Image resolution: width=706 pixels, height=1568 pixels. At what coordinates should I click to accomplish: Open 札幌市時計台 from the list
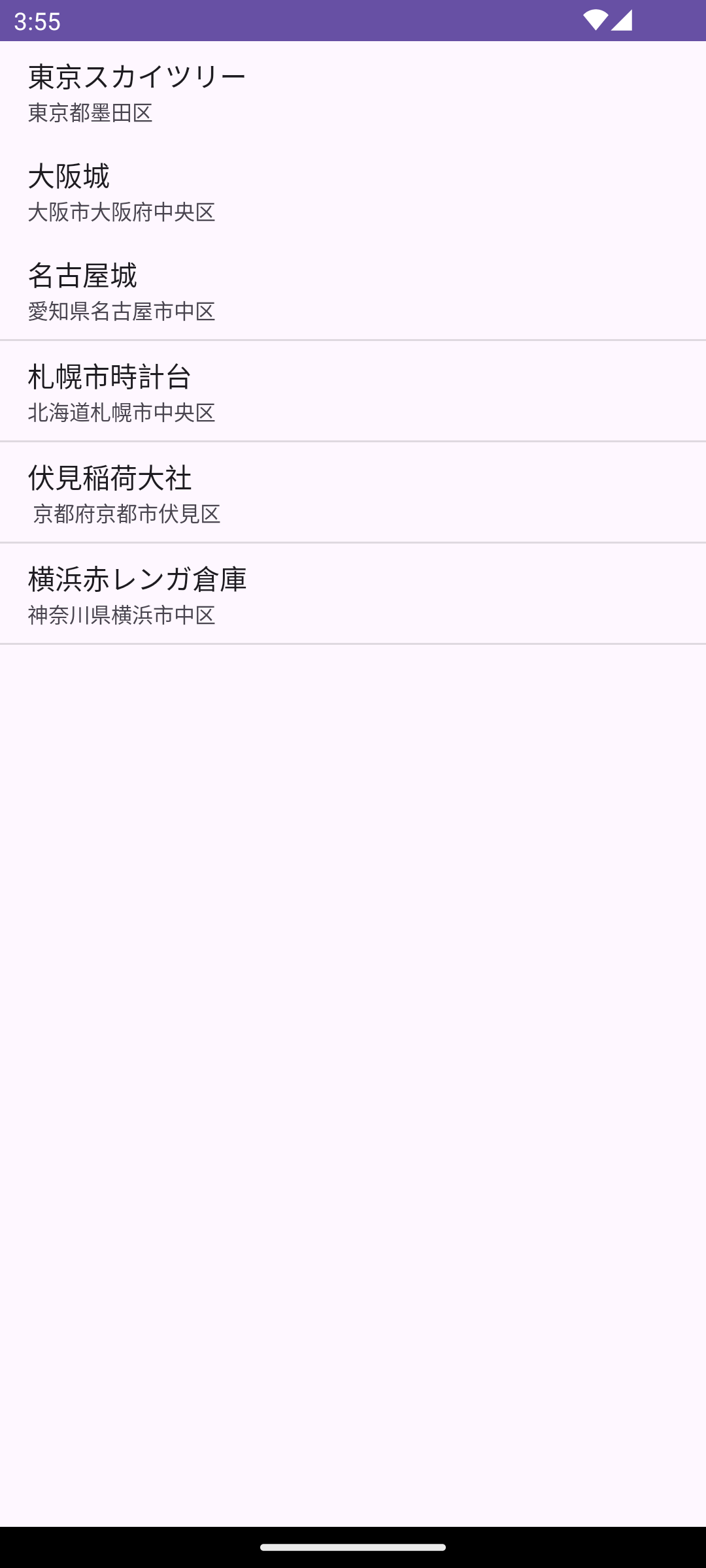pyautogui.click(x=353, y=392)
